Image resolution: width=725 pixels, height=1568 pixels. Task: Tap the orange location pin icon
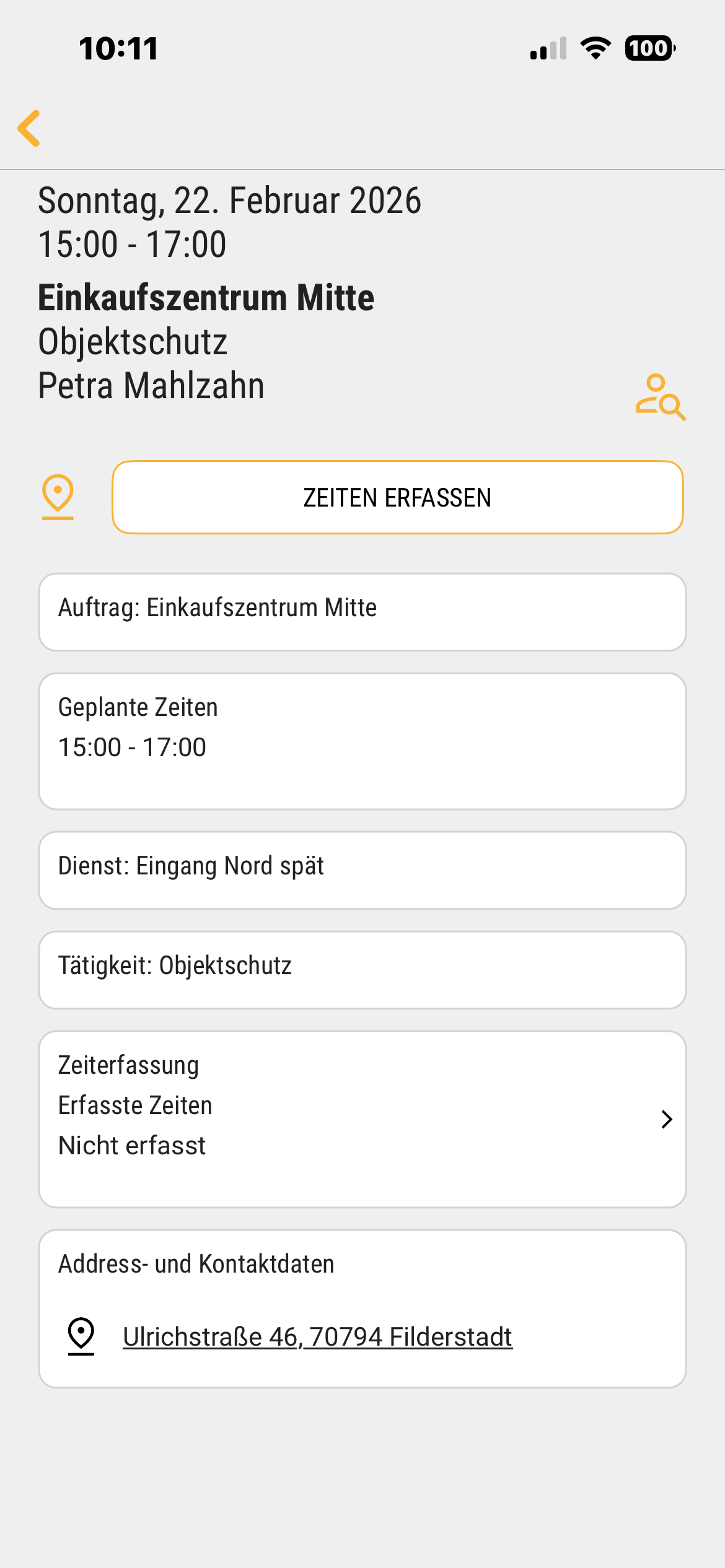(x=58, y=496)
